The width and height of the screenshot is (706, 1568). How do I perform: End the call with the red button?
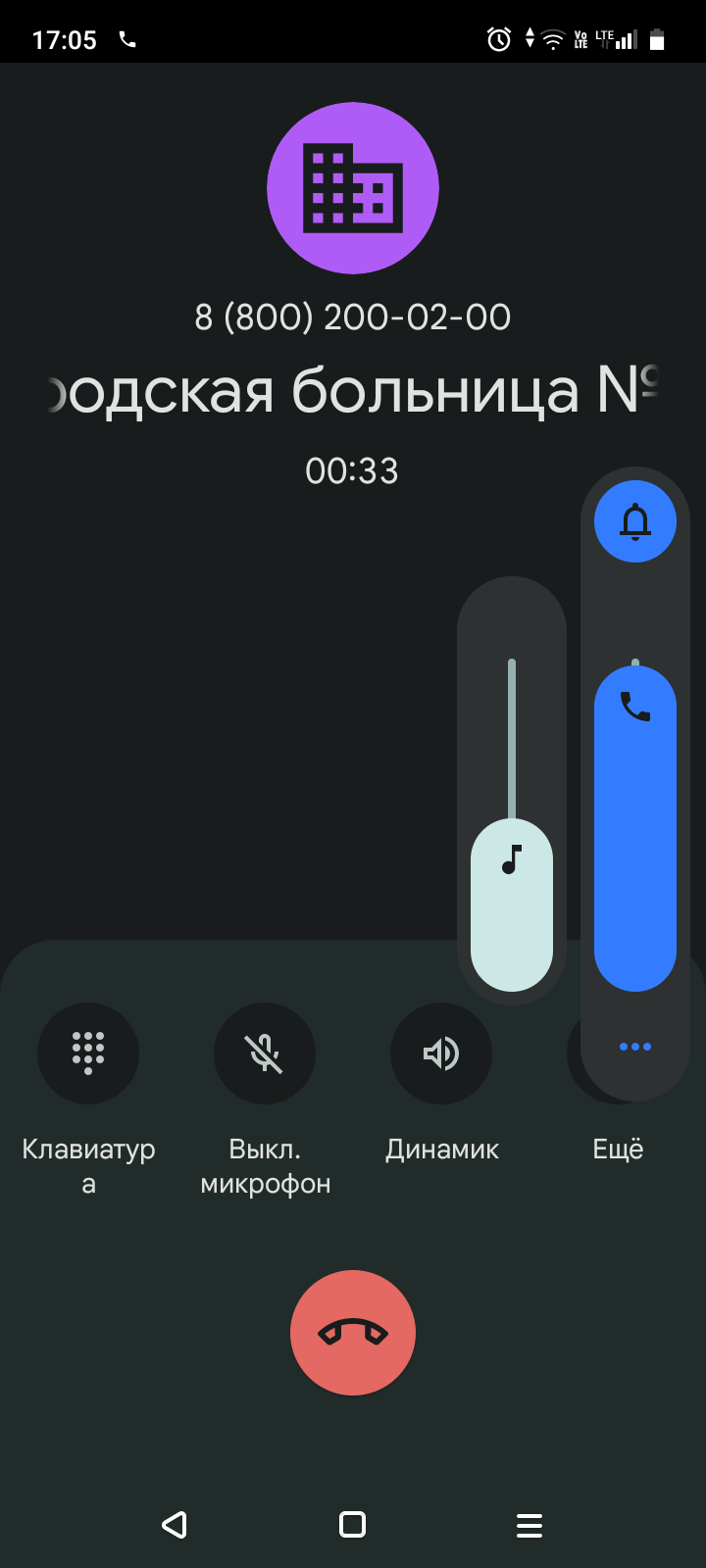353,1332
